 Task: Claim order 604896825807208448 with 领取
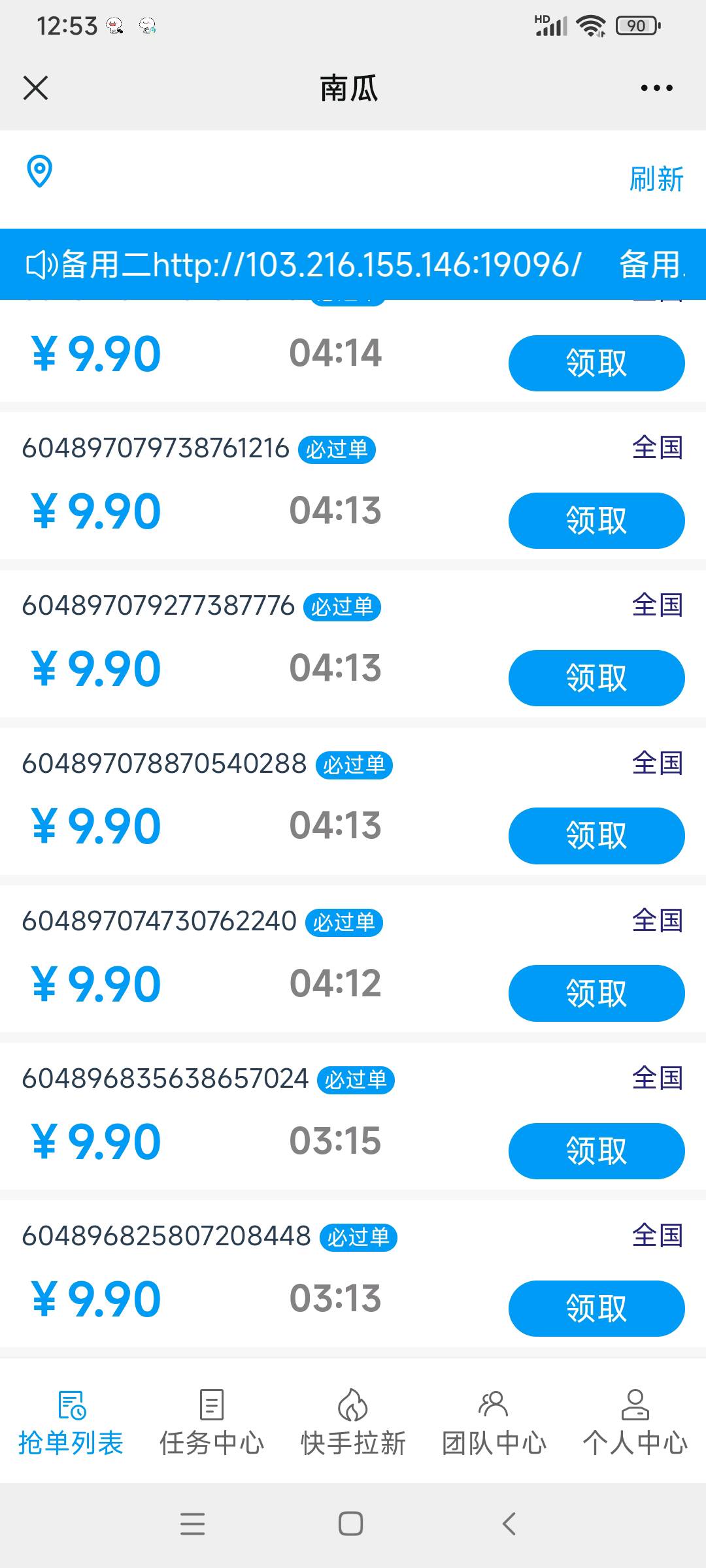pos(596,1309)
